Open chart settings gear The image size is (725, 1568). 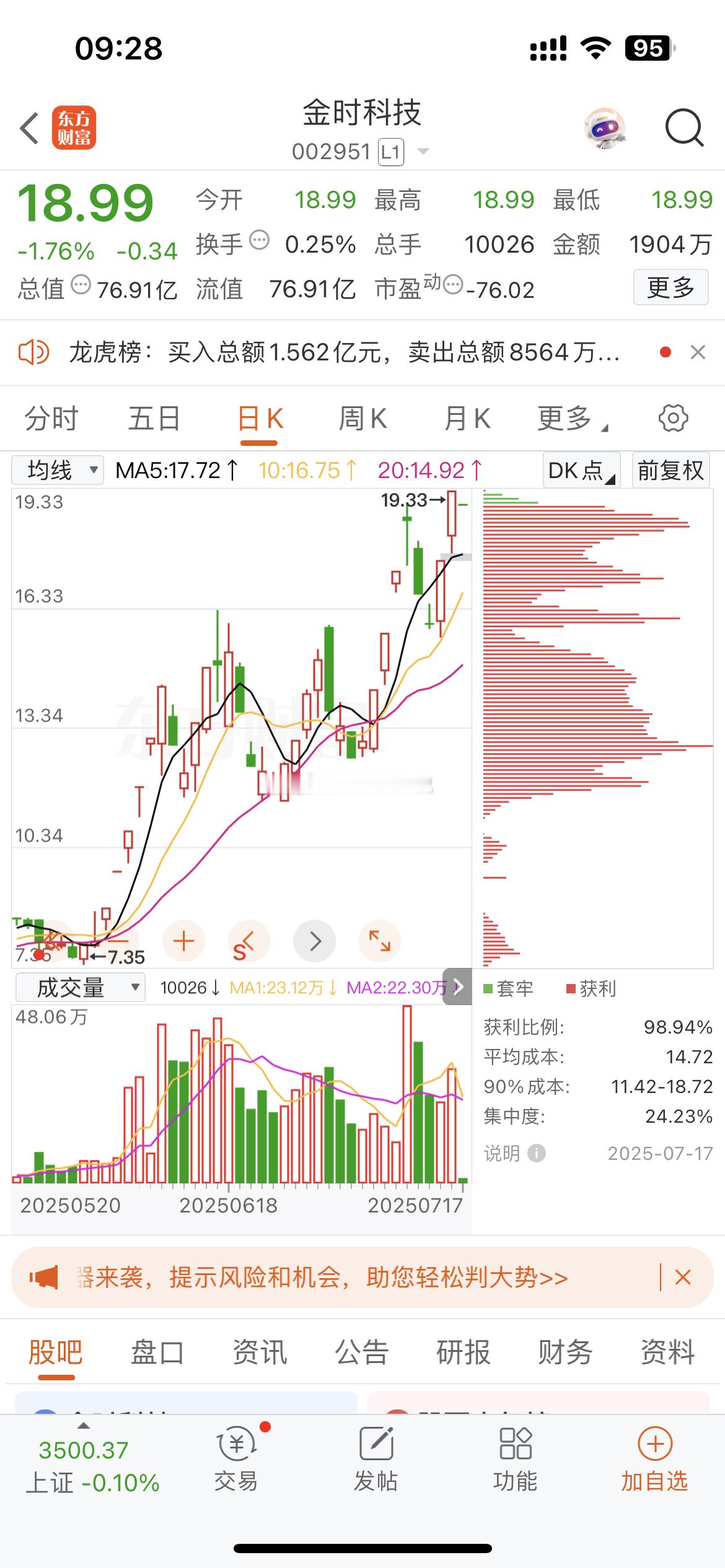pos(673,418)
